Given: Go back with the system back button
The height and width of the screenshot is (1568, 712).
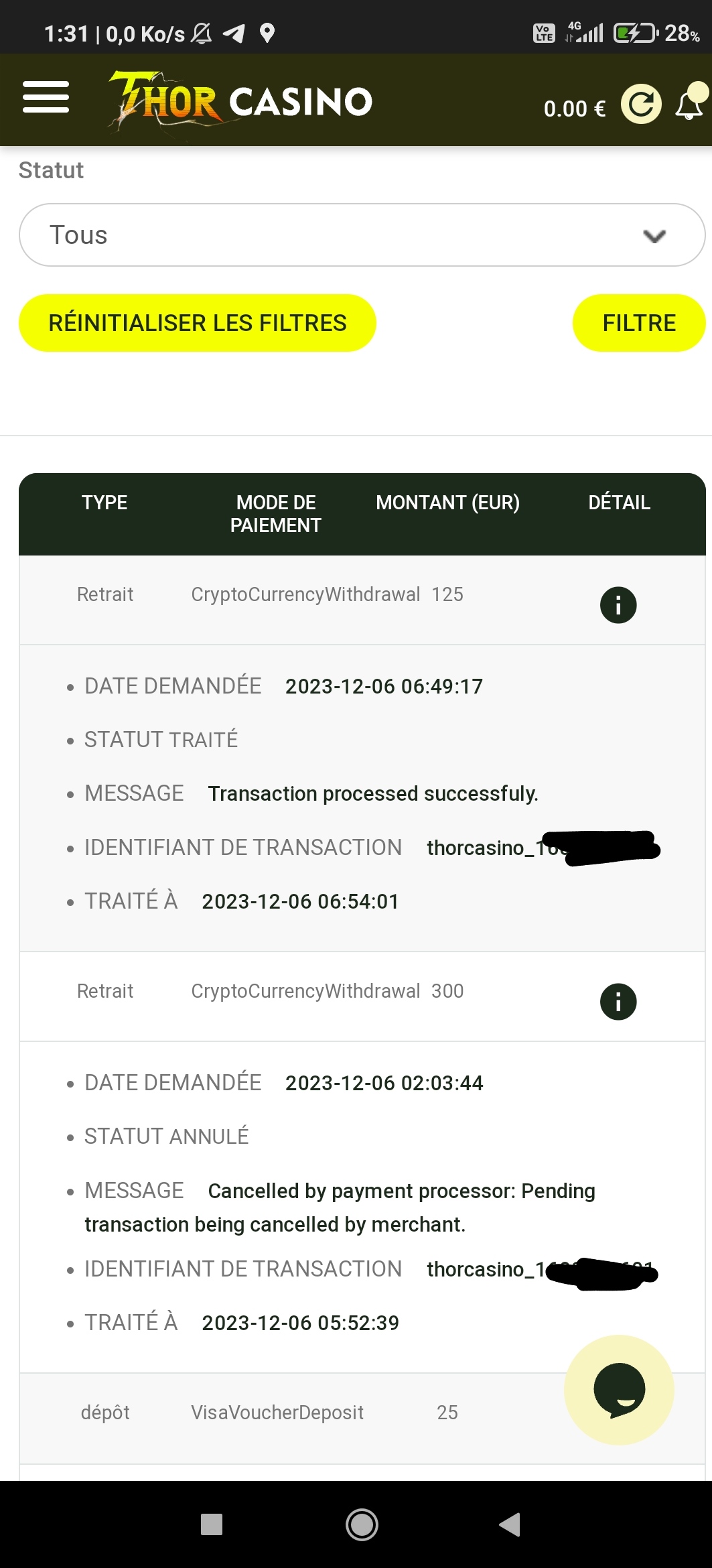Looking at the screenshot, I should [x=510, y=1524].
